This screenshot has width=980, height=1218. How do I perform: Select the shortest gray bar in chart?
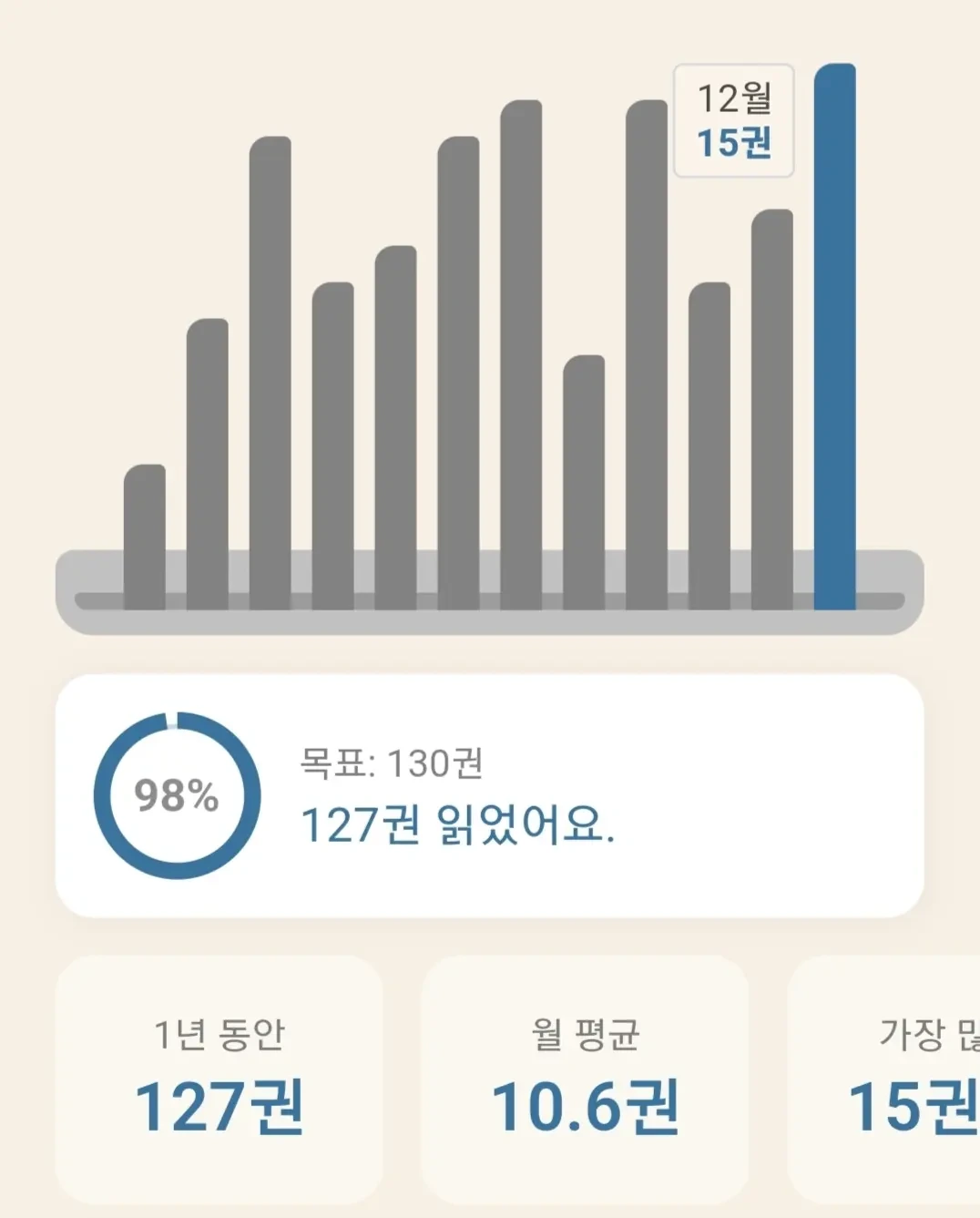(x=145, y=537)
